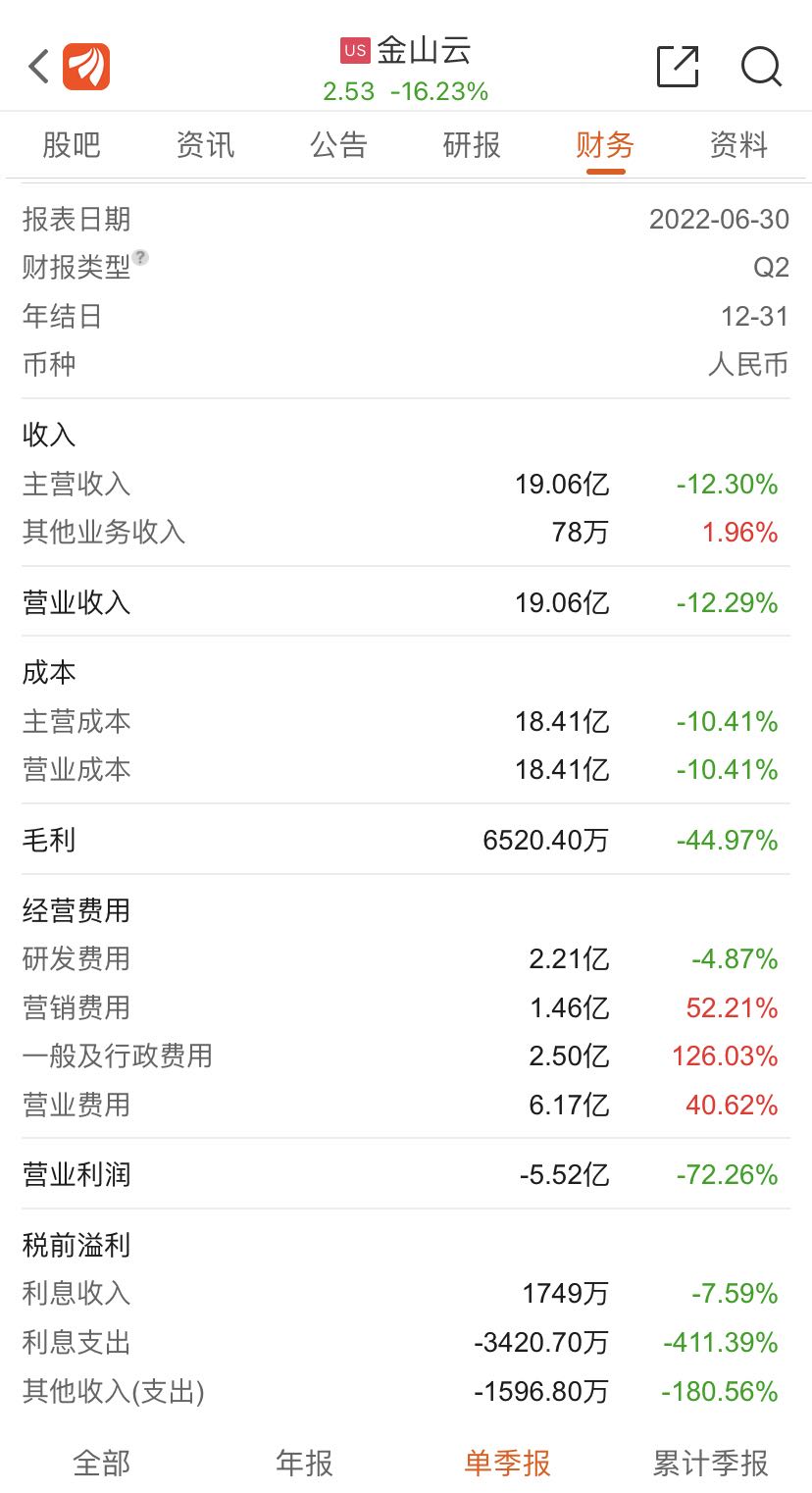This screenshot has width=812, height=1493.
Task: Select 单季报 reports
Action: (507, 1463)
